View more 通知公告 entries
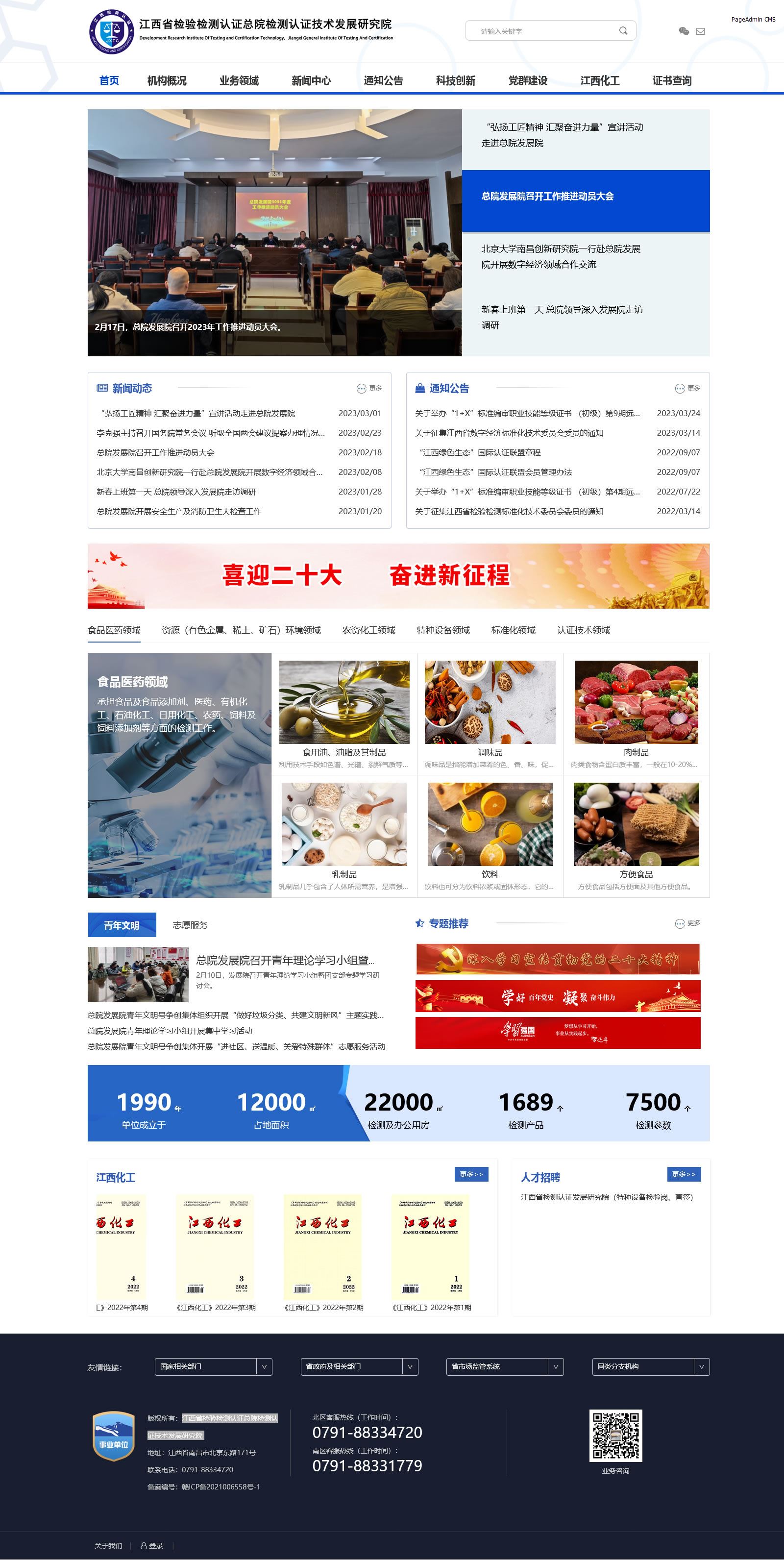Screen dimensions: 784x1560 coord(688,388)
